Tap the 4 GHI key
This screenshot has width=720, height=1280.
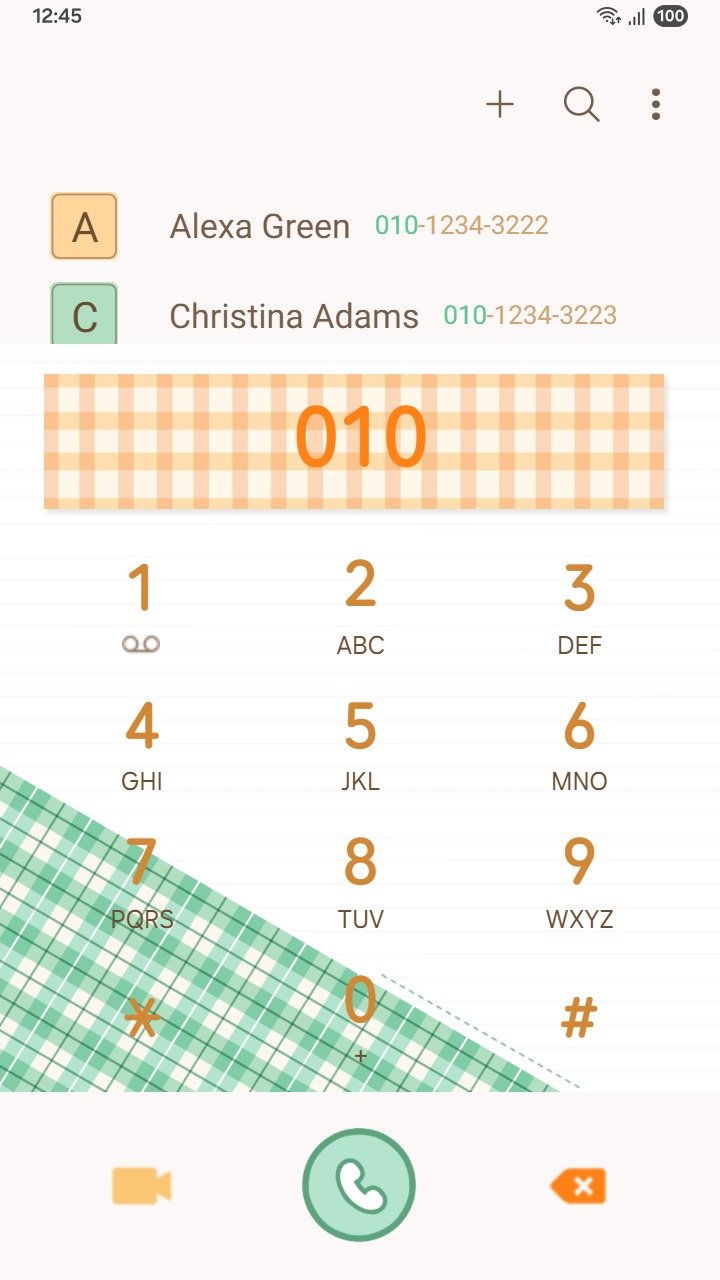(141, 742)
